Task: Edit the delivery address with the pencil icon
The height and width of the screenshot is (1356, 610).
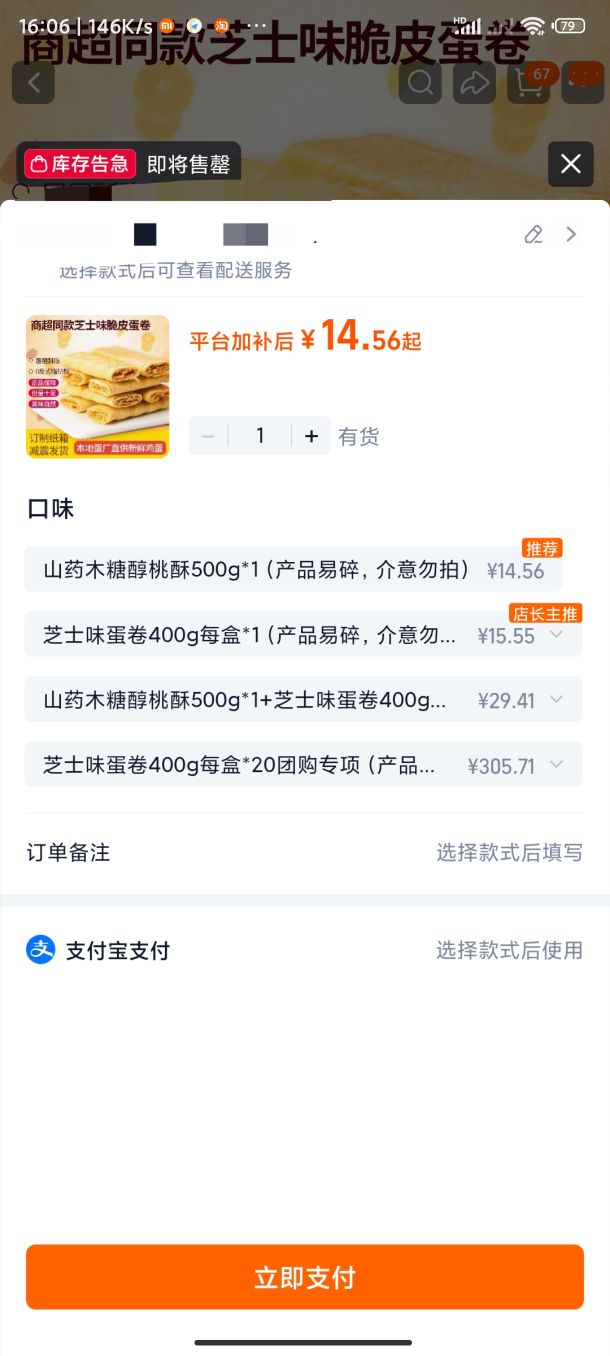Action: pyautogui.click(x=534, y=234)
